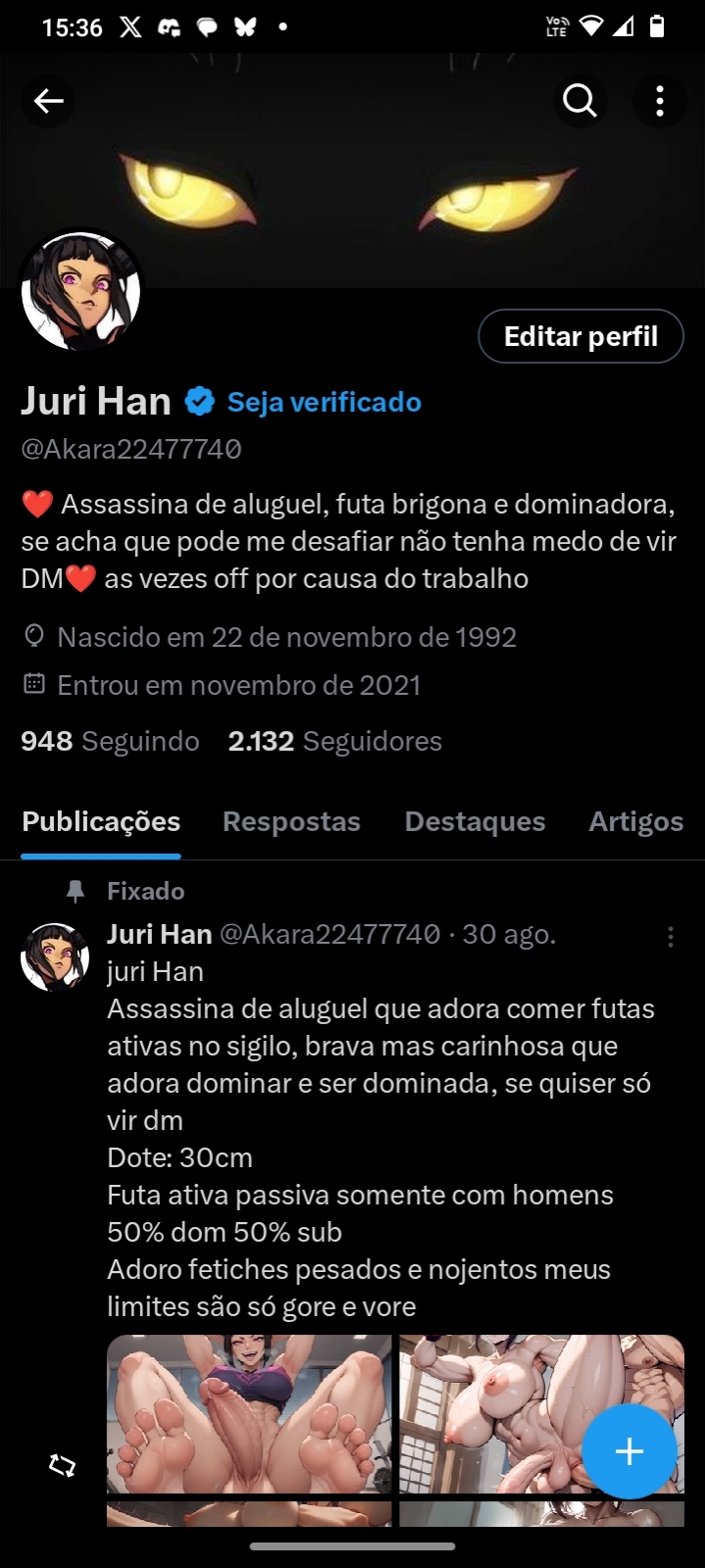Tap the Editar perfil button

click(x=580, y=336)
